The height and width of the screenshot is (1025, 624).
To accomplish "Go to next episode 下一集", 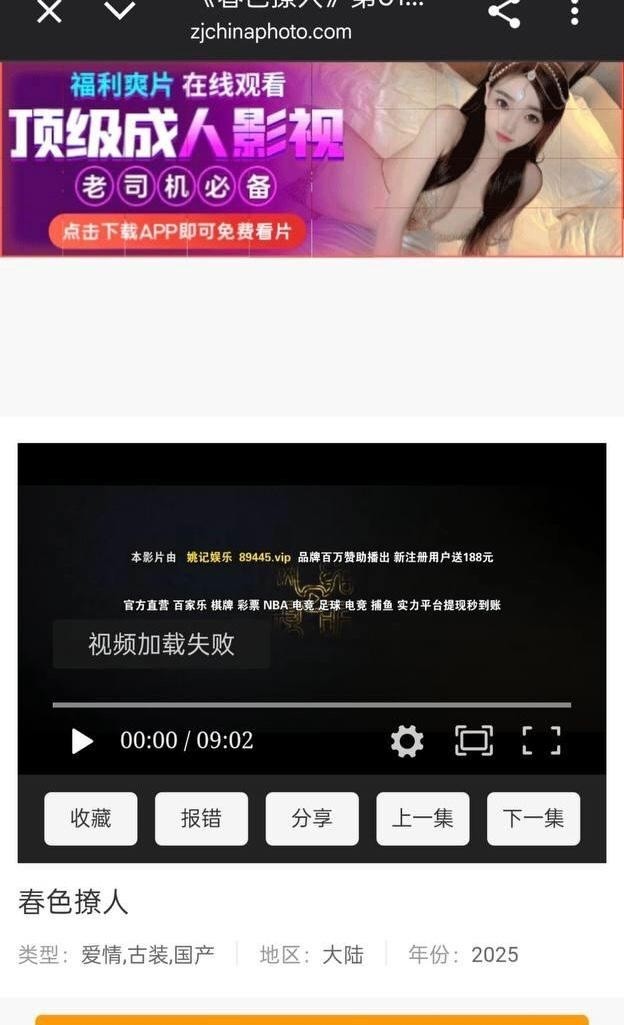I will 533,819.
